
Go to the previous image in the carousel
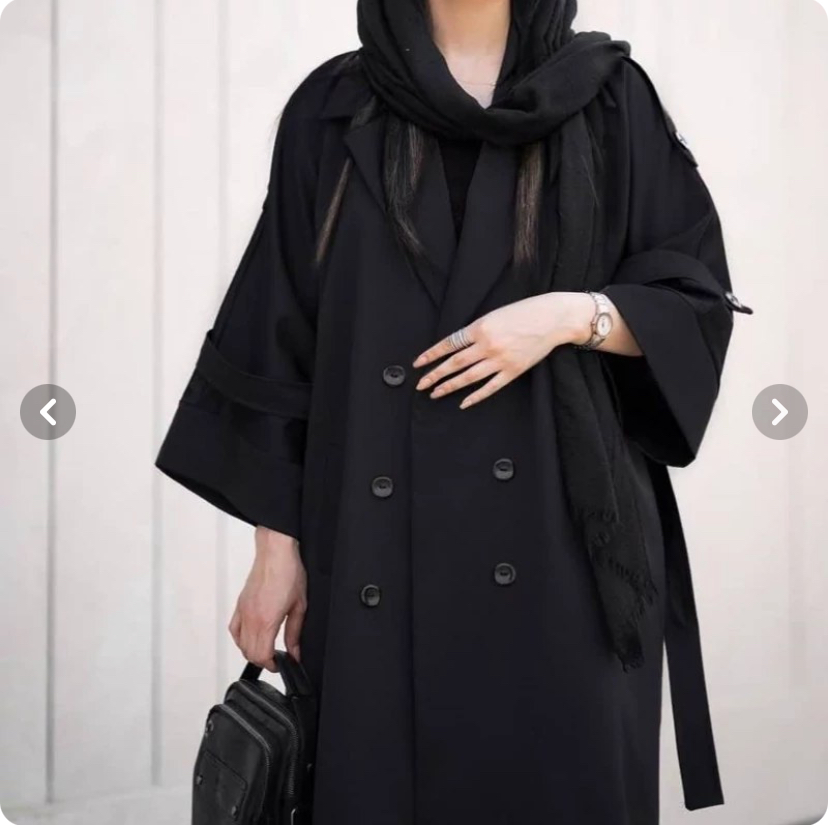48,412
